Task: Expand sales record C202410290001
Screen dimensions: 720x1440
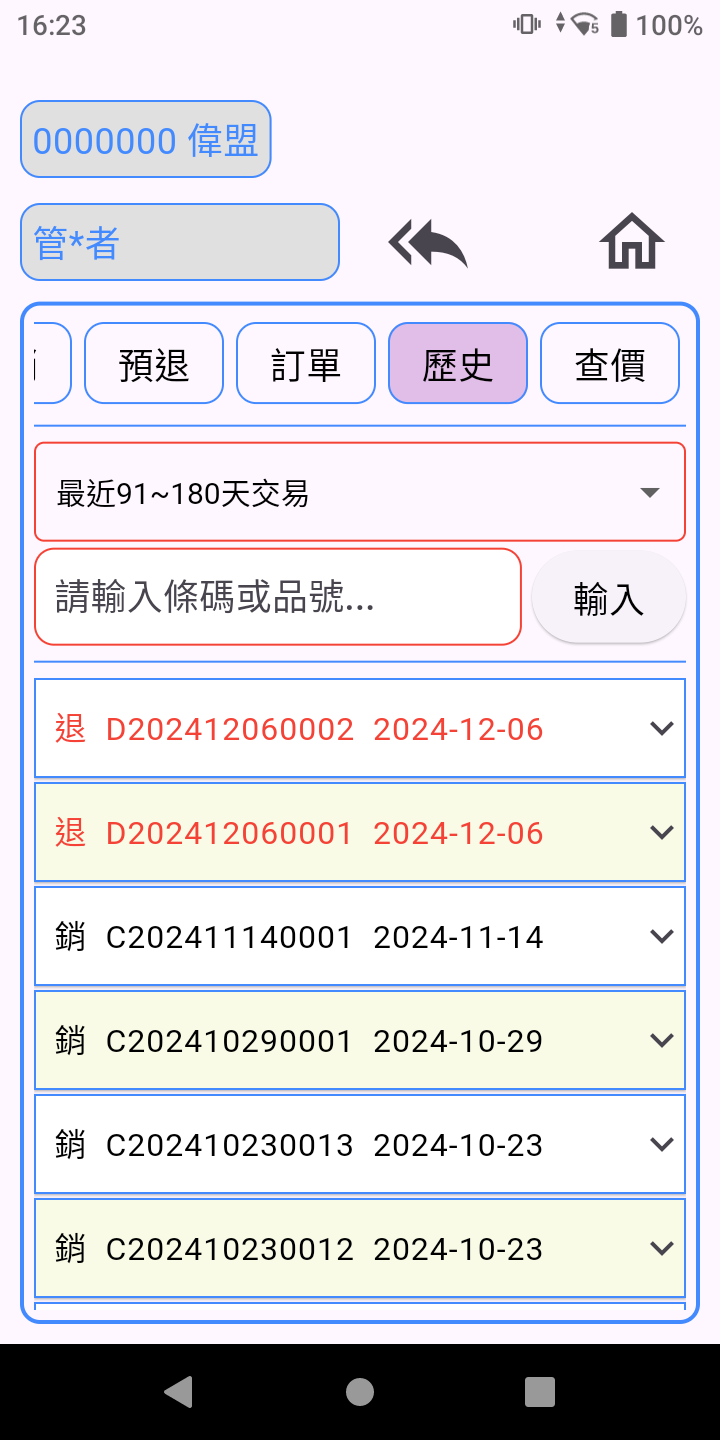Action: coord(360,1040)
